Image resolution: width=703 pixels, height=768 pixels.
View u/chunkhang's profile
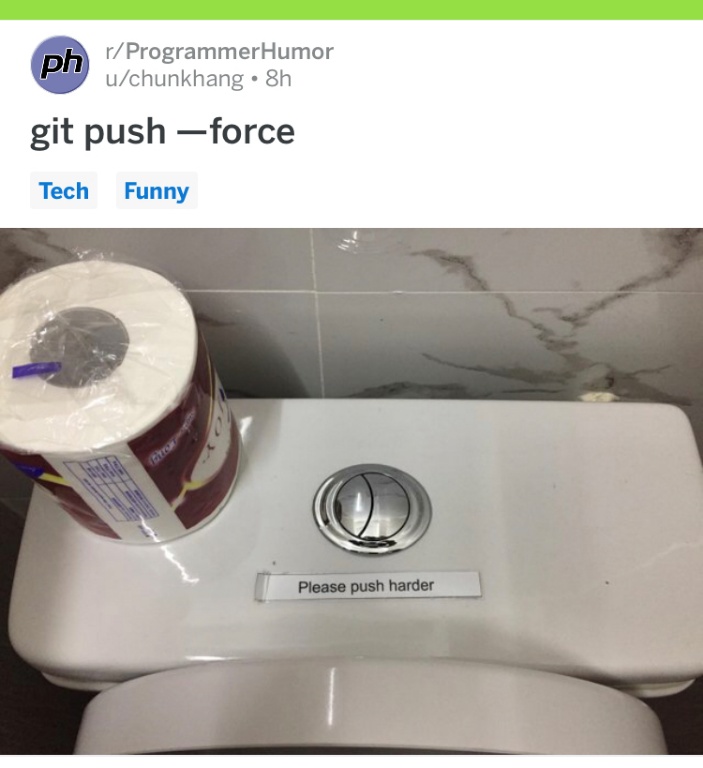[174, 79]
